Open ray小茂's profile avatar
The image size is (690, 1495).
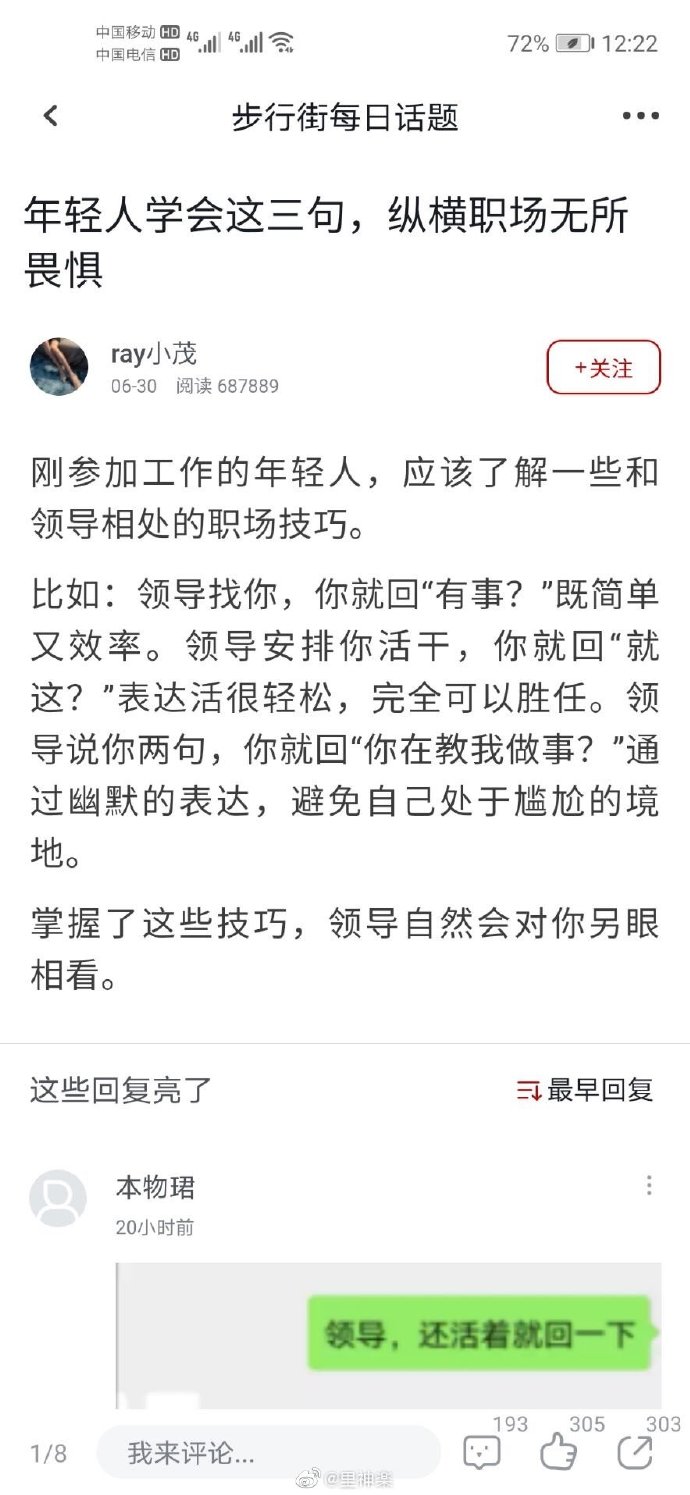coord(59,366)
